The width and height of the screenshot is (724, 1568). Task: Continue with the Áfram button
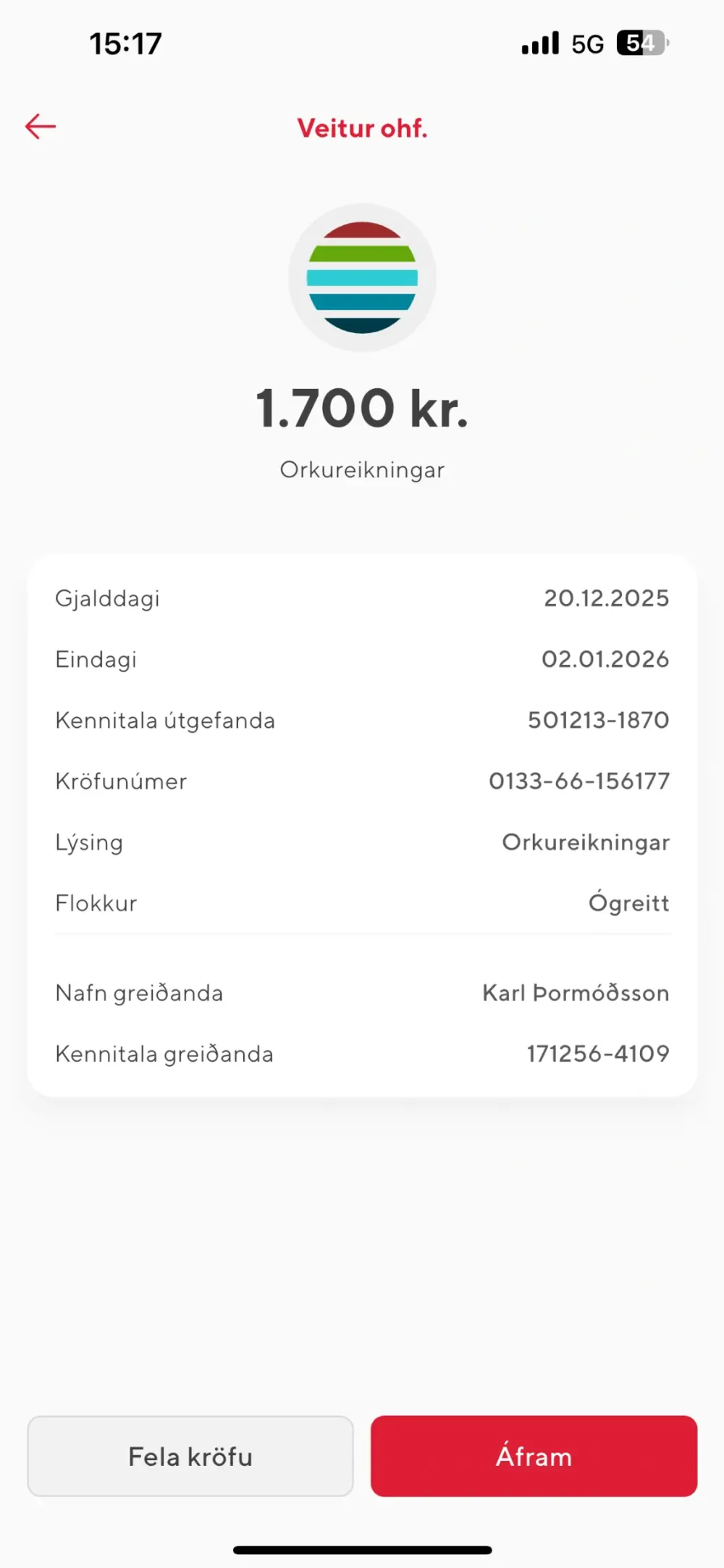(534, 1456)
